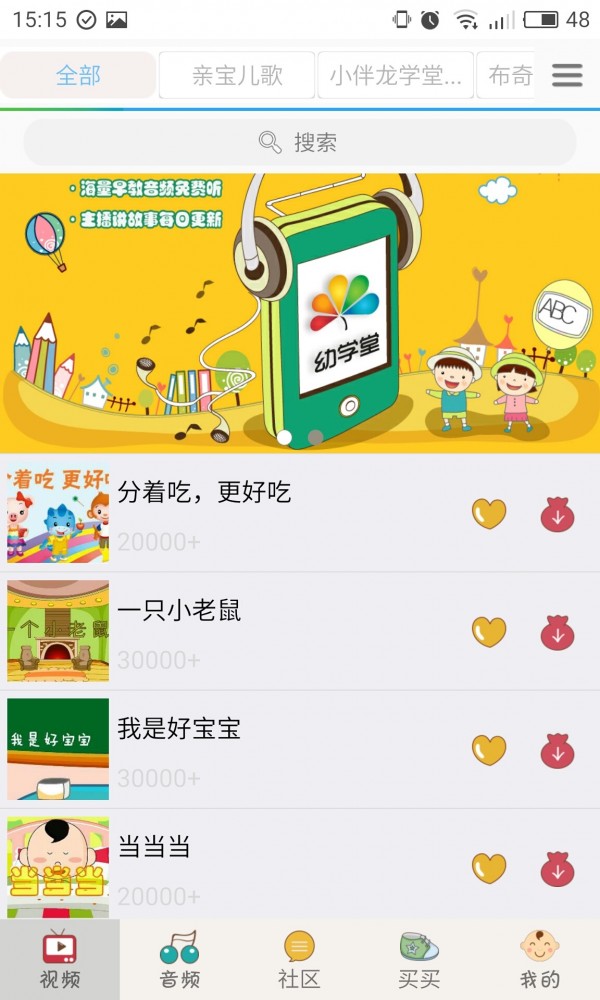Favorite the video 当当当
The width and height of the screenshot is (600, 1000).
click(489, 868)
